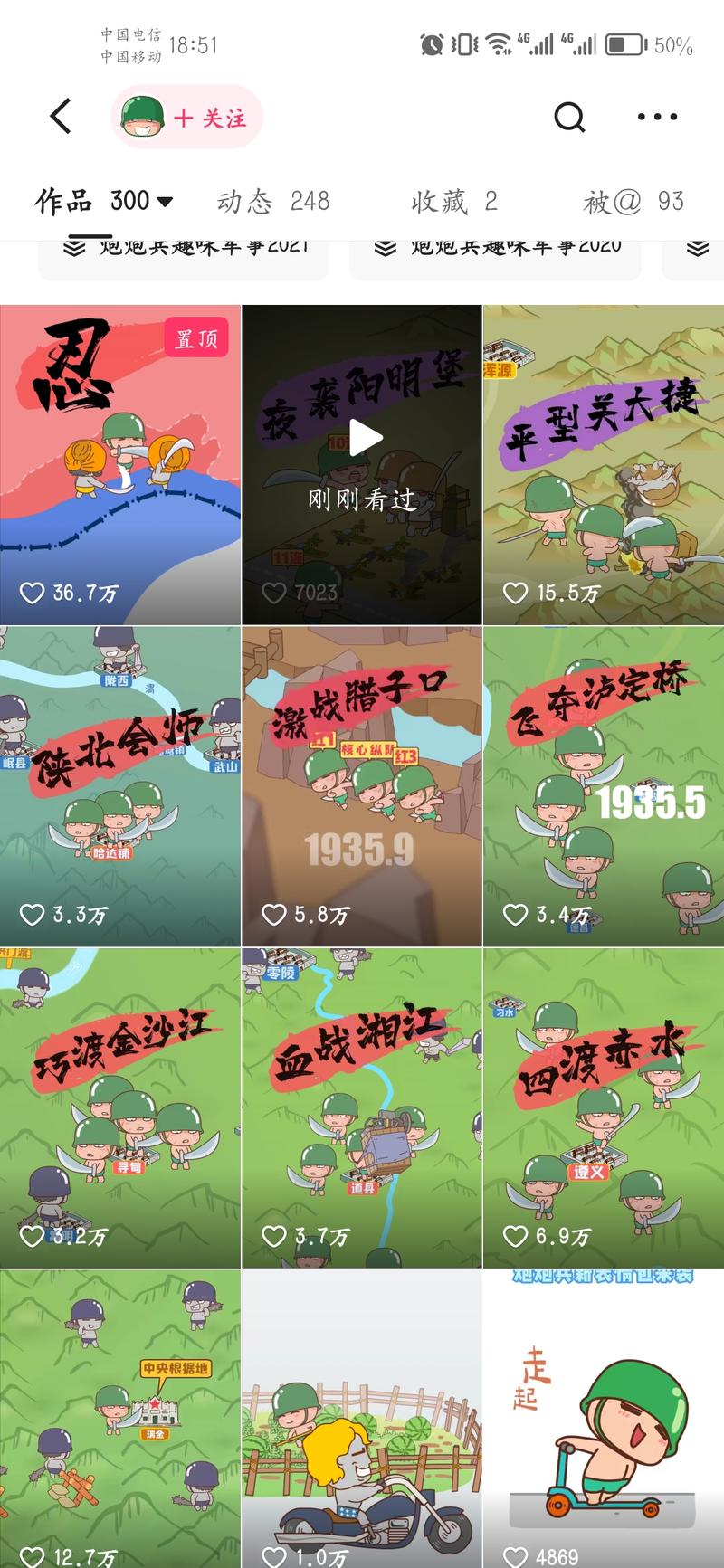Image resolution: width=724 pixels, height=1568 pixels.
Task: Expand the 作品 sorting dropdown arrow
Action: (x=165, y=201)
